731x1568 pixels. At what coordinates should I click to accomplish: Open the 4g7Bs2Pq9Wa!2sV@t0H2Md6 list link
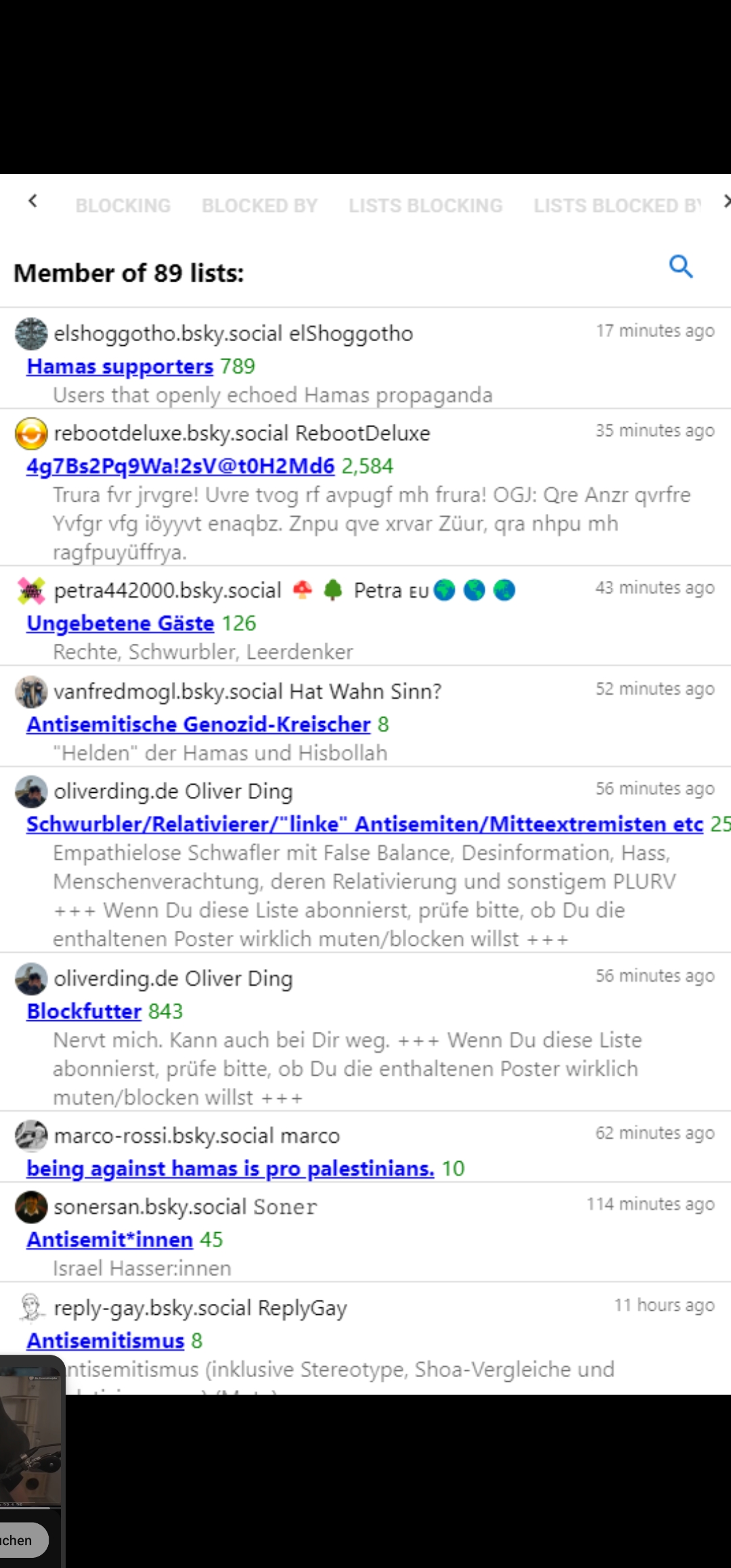(181, 466)
